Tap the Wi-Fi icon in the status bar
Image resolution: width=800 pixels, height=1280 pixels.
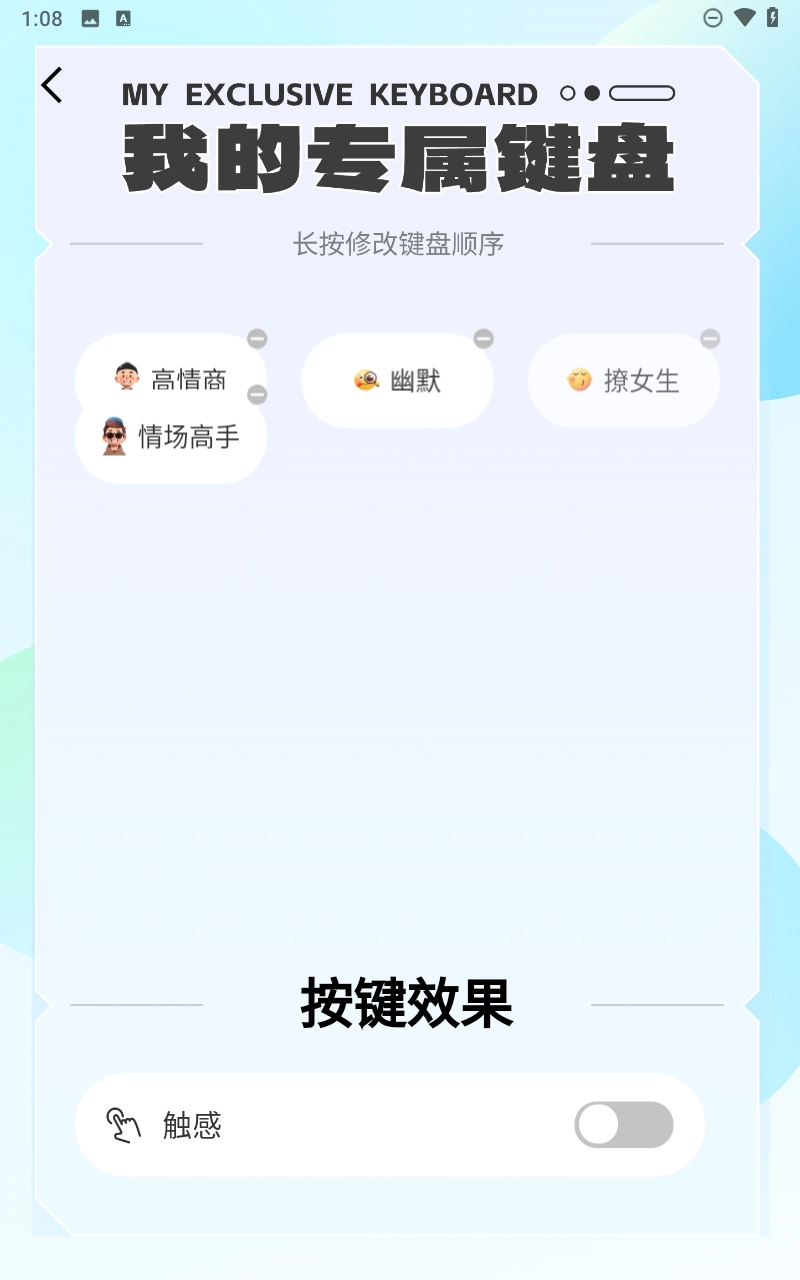[745, 17]
